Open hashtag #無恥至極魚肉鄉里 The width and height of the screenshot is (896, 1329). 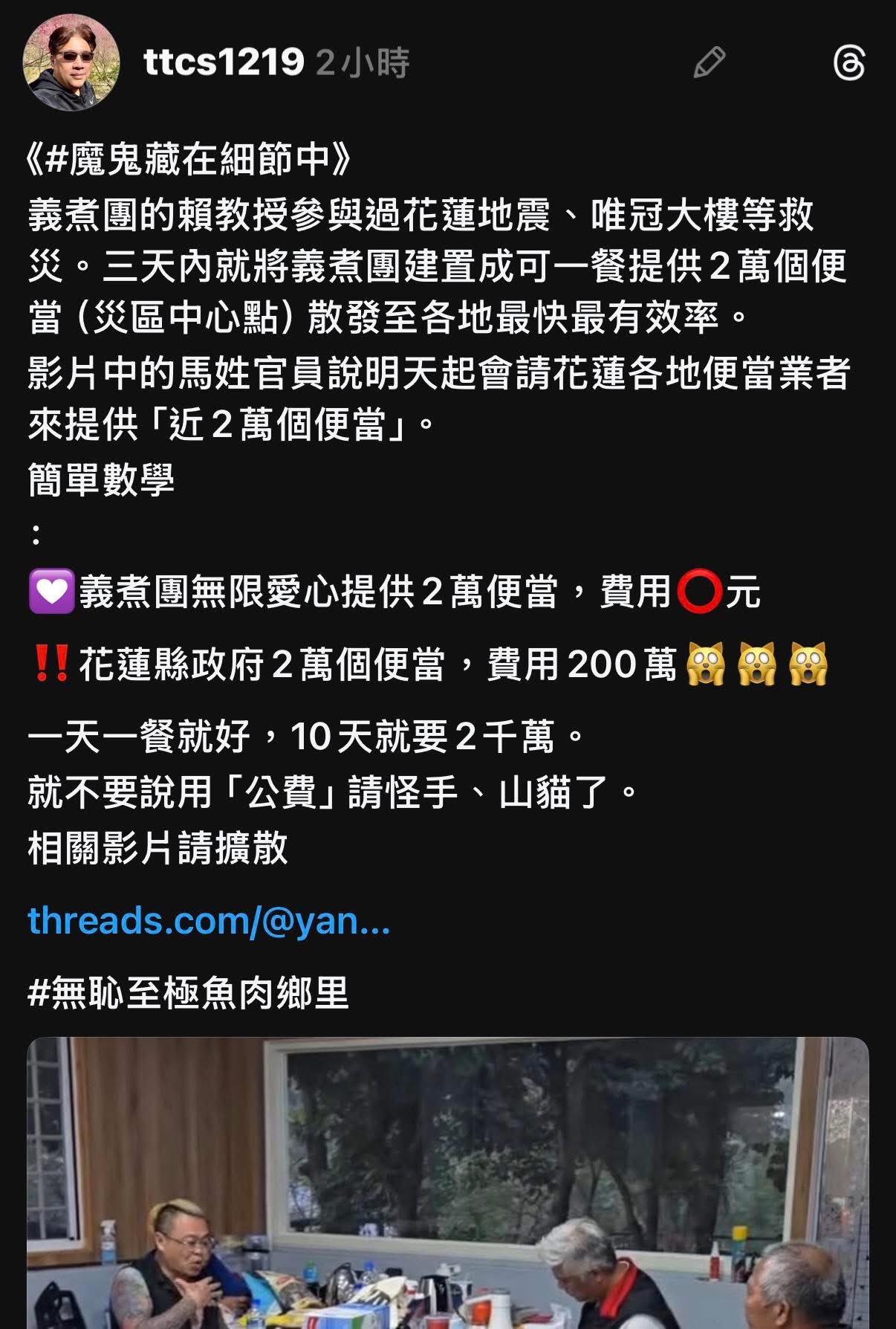188,994
